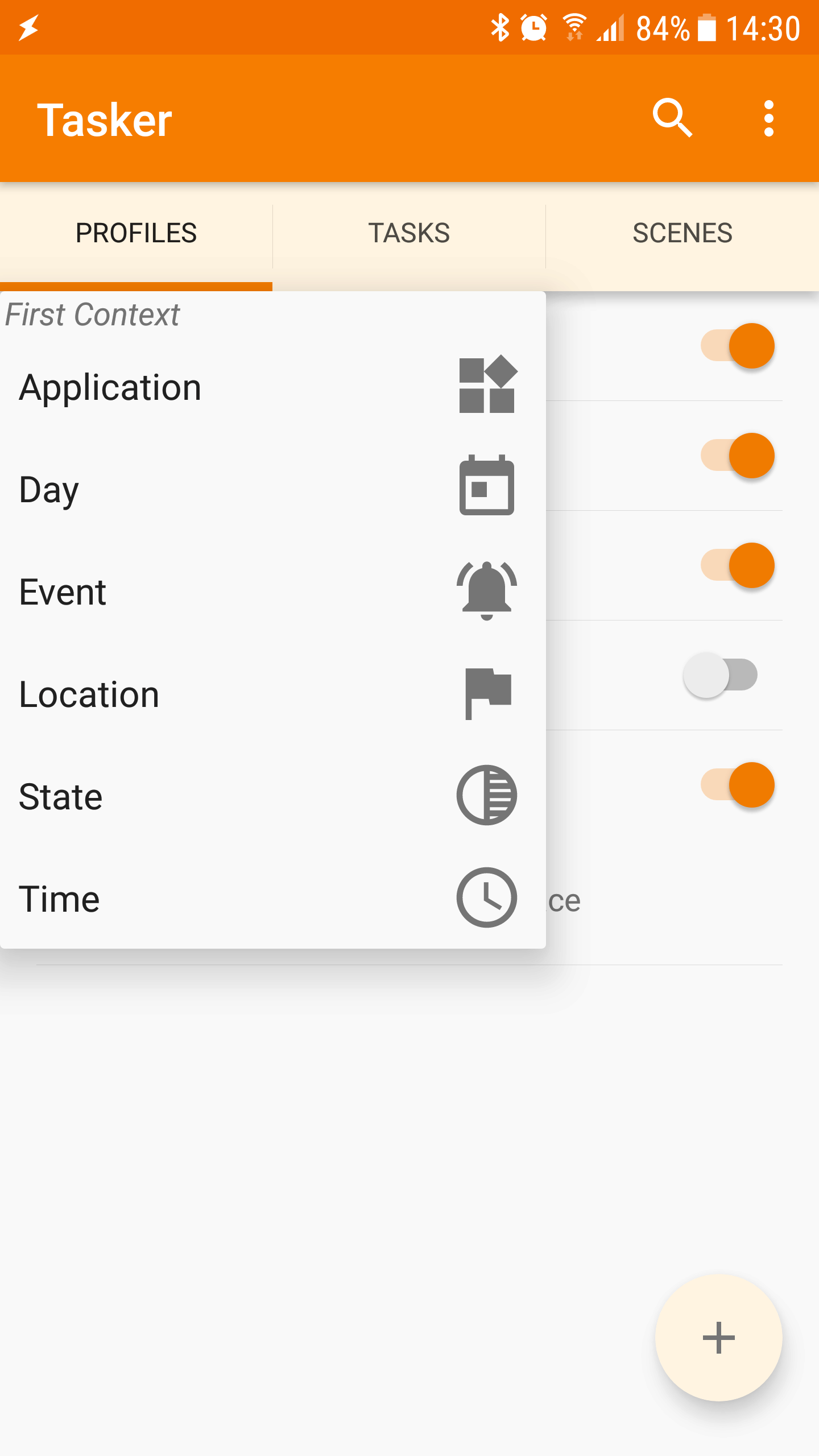The height and width of the screenshot is (1456, 819).
Task: Add a new profile with plus button
Action: (x=719, y=1338)
